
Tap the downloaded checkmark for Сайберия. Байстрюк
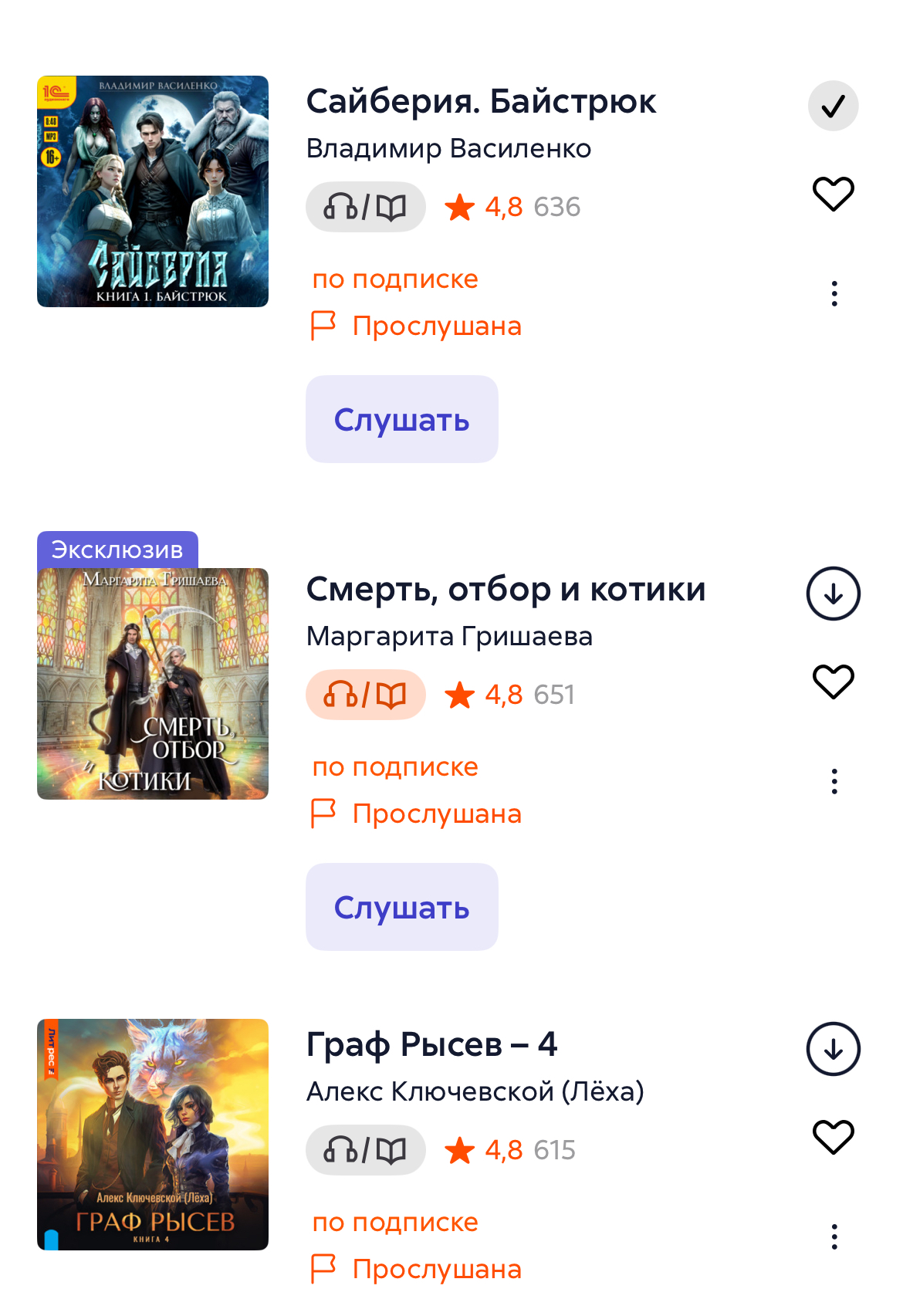click(x=833, y=106)
